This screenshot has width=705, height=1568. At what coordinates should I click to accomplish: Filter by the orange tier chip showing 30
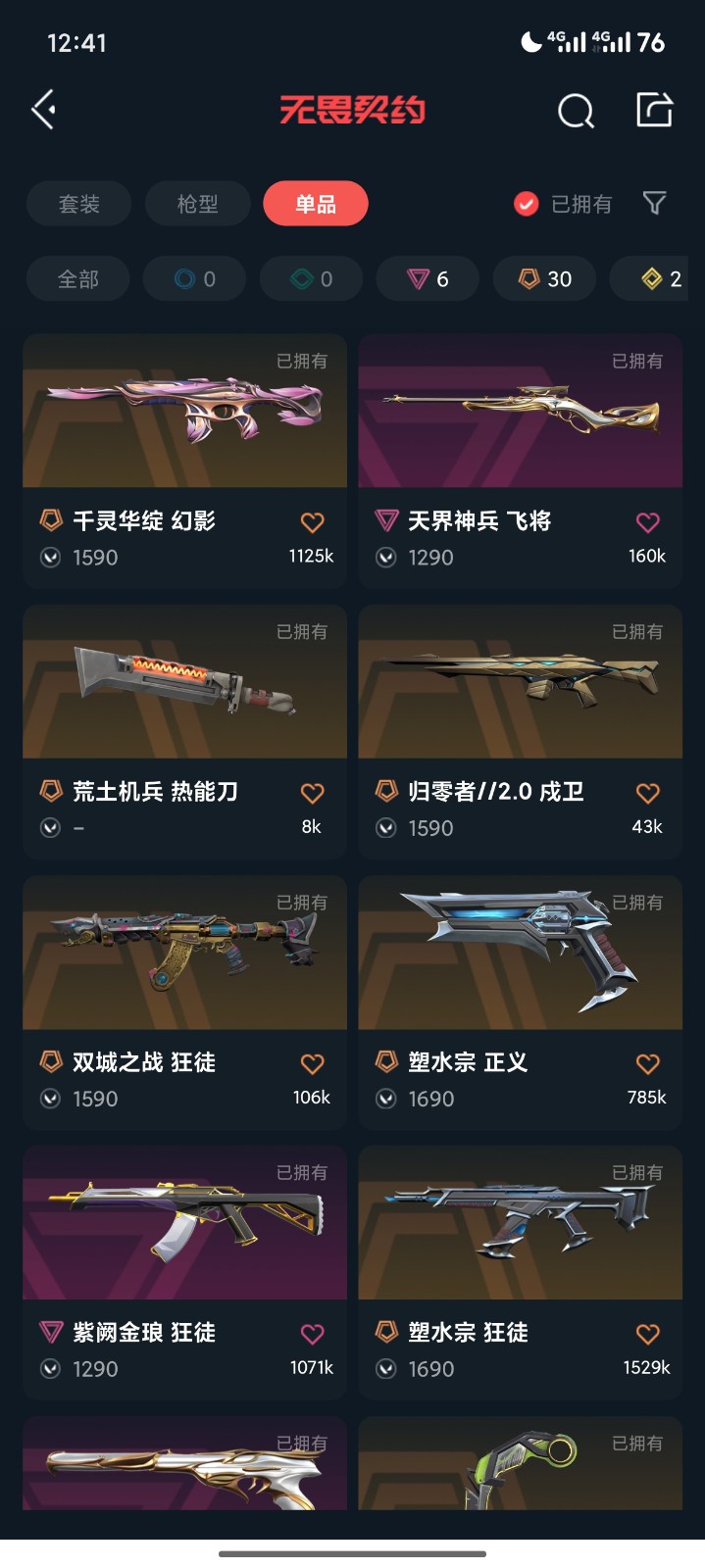(545, 279)
